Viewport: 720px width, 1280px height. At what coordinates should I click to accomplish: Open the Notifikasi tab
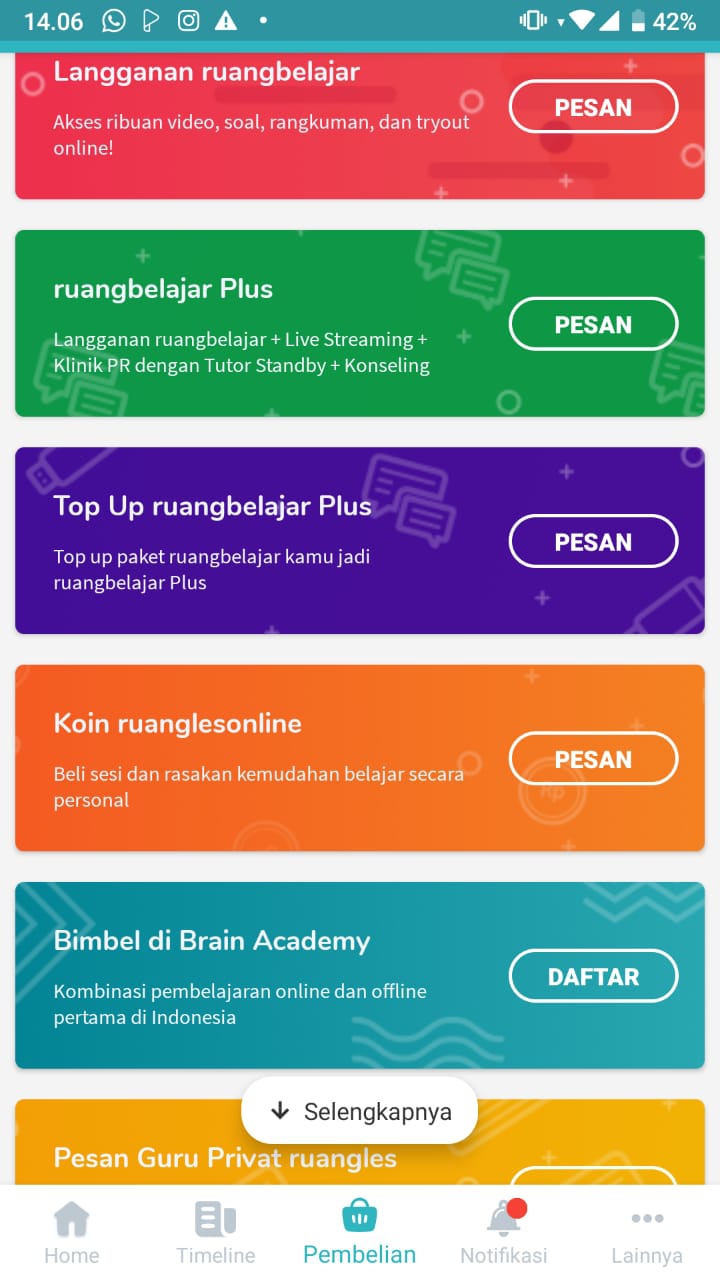pyautogui.click(x=504, y=1233)
